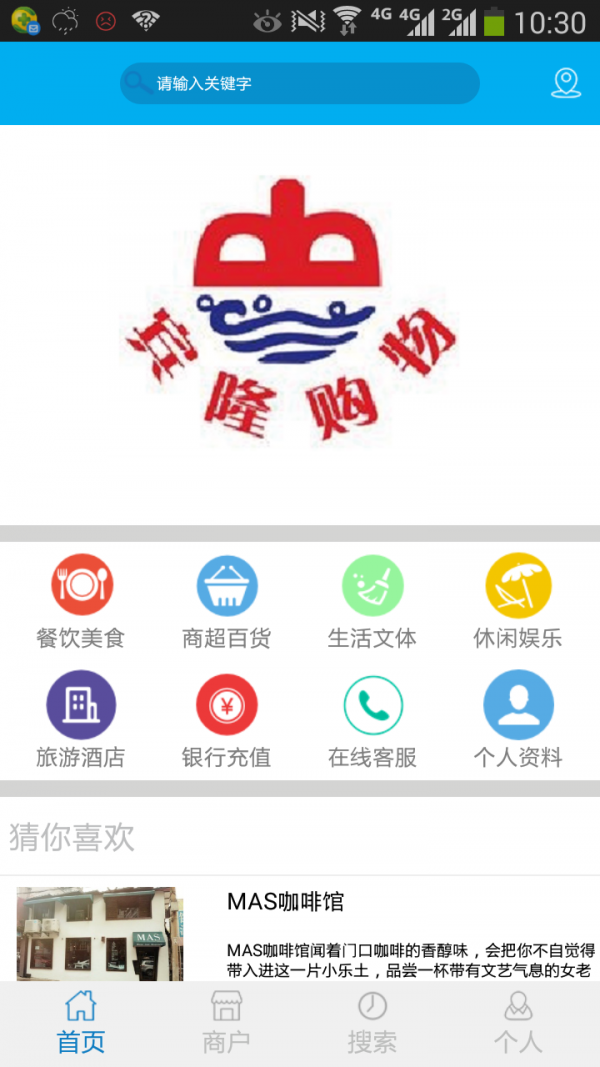Contact 在线客服 support
This screenshot has width=600, height=1067.
372,720
